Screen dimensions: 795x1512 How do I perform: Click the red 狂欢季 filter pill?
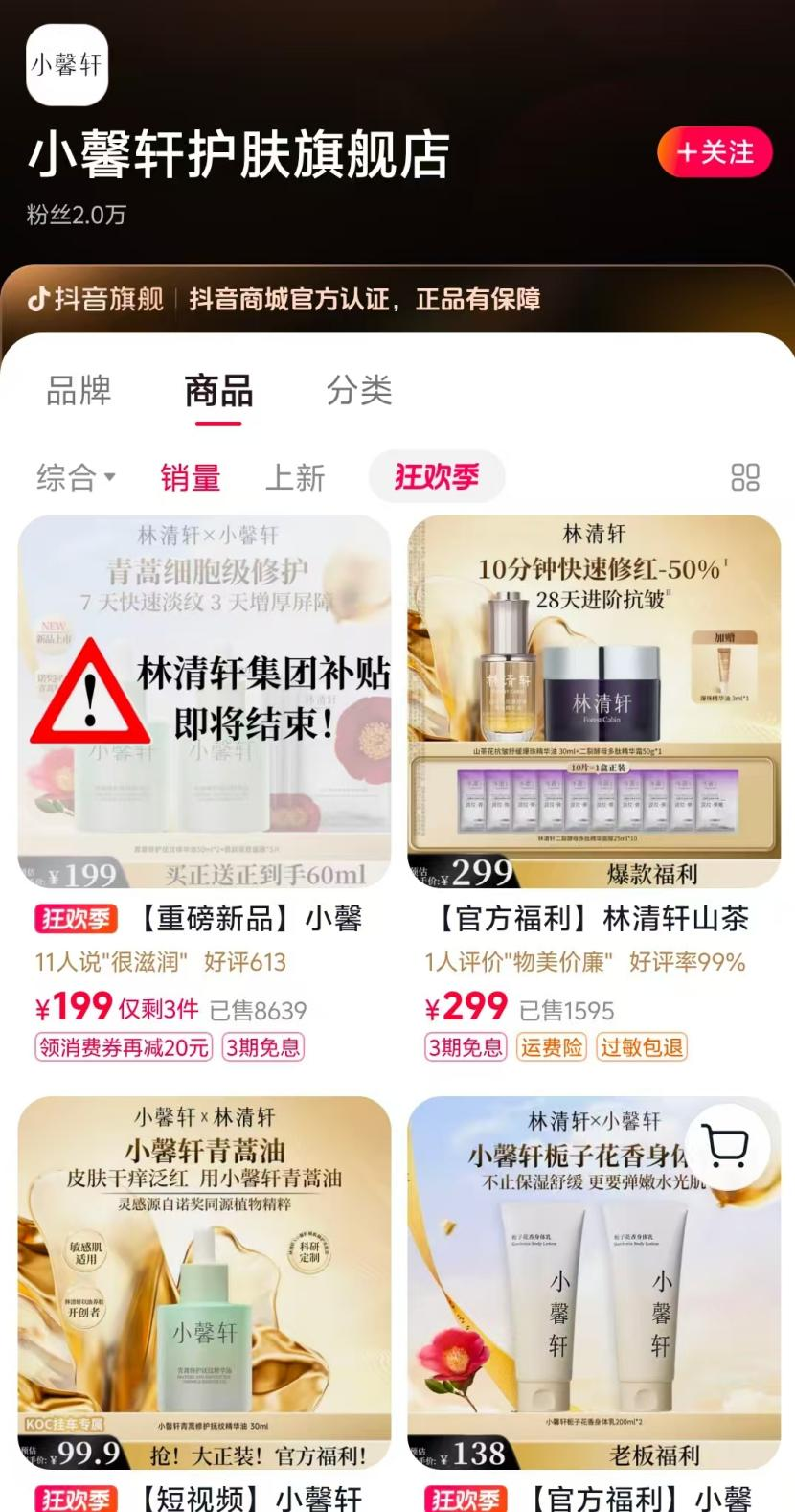point(437,475)
